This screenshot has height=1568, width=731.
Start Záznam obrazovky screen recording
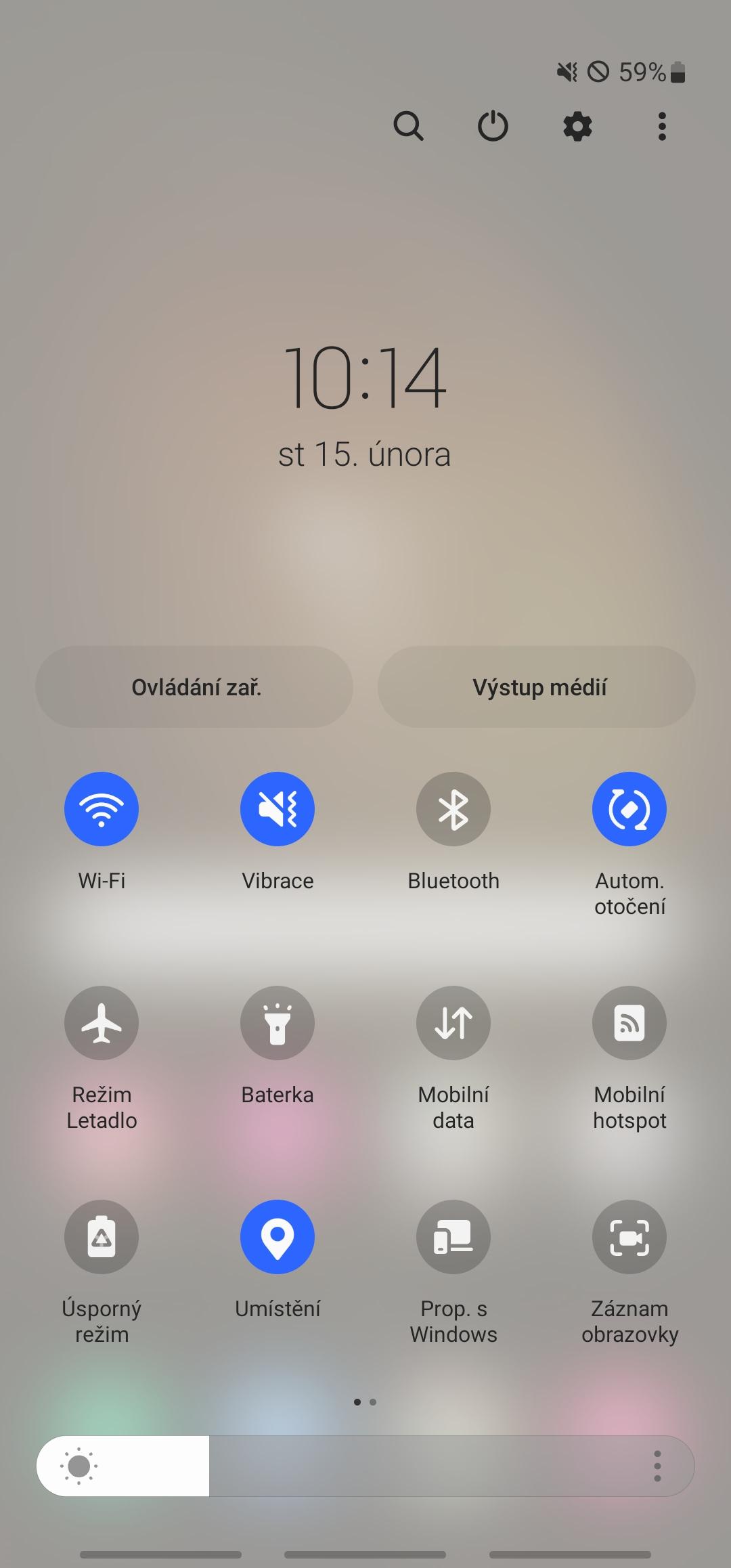[629, 1237]
